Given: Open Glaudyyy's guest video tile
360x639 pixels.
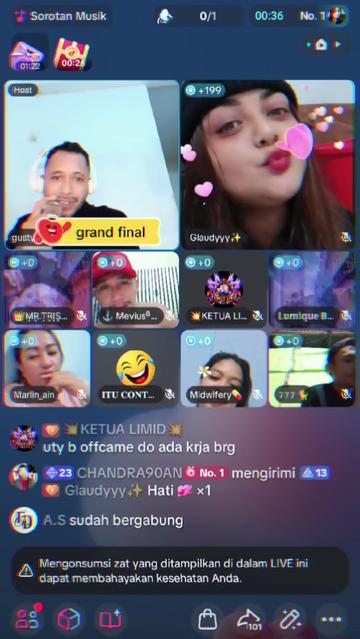Looking at the screenshot, I should (x=268, y=165).
